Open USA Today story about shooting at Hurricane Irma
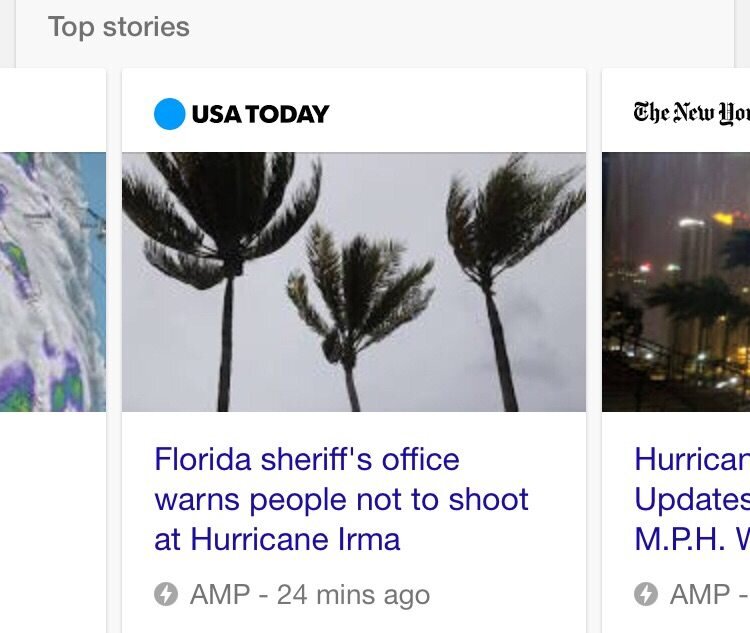Viewport: 750px width, 633px height. [341, 499]
